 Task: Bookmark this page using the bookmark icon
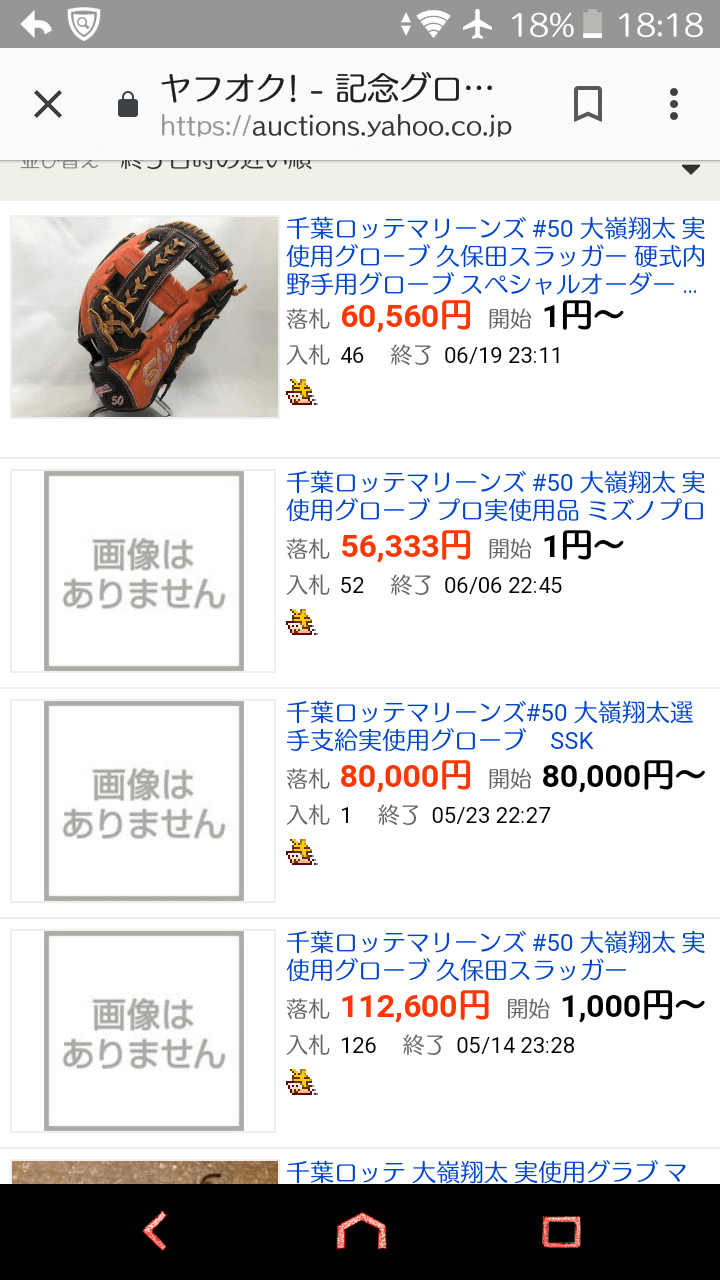click(588, 103)
